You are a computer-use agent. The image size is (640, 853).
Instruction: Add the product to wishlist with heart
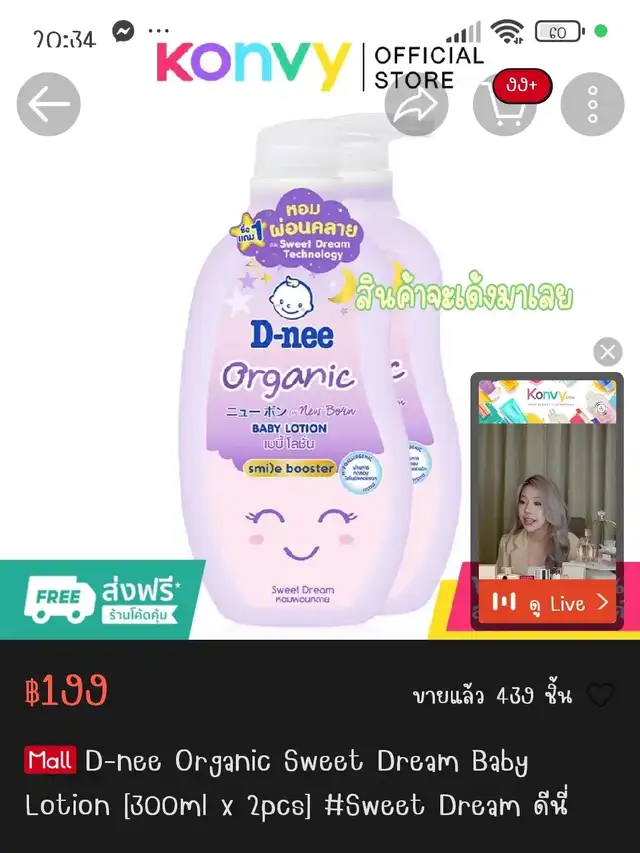(x=600, y=695)
